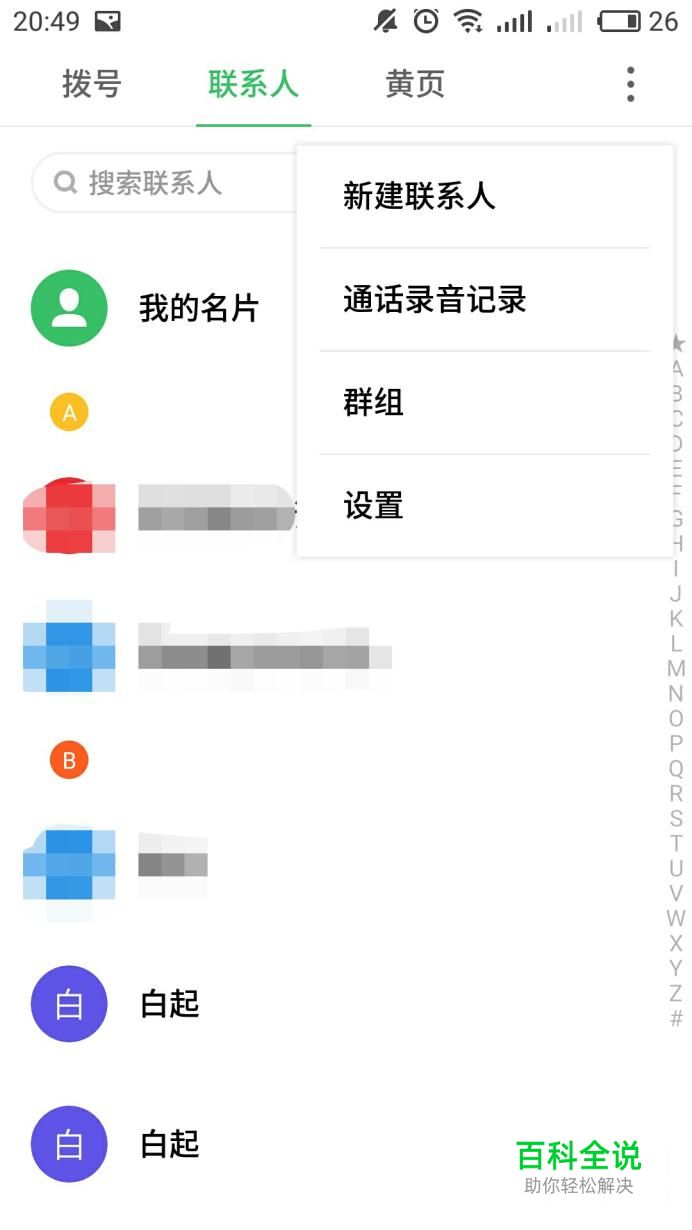Tap the 搜索联系人 search box

click(x=160, y=183)
